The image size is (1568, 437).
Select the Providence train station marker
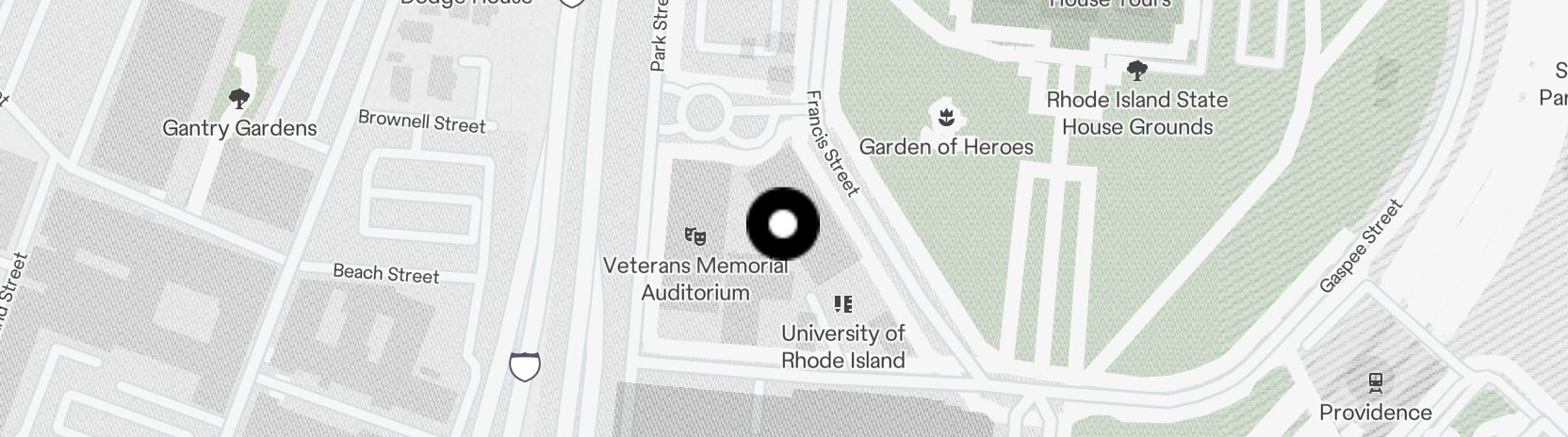point(1375,382)
